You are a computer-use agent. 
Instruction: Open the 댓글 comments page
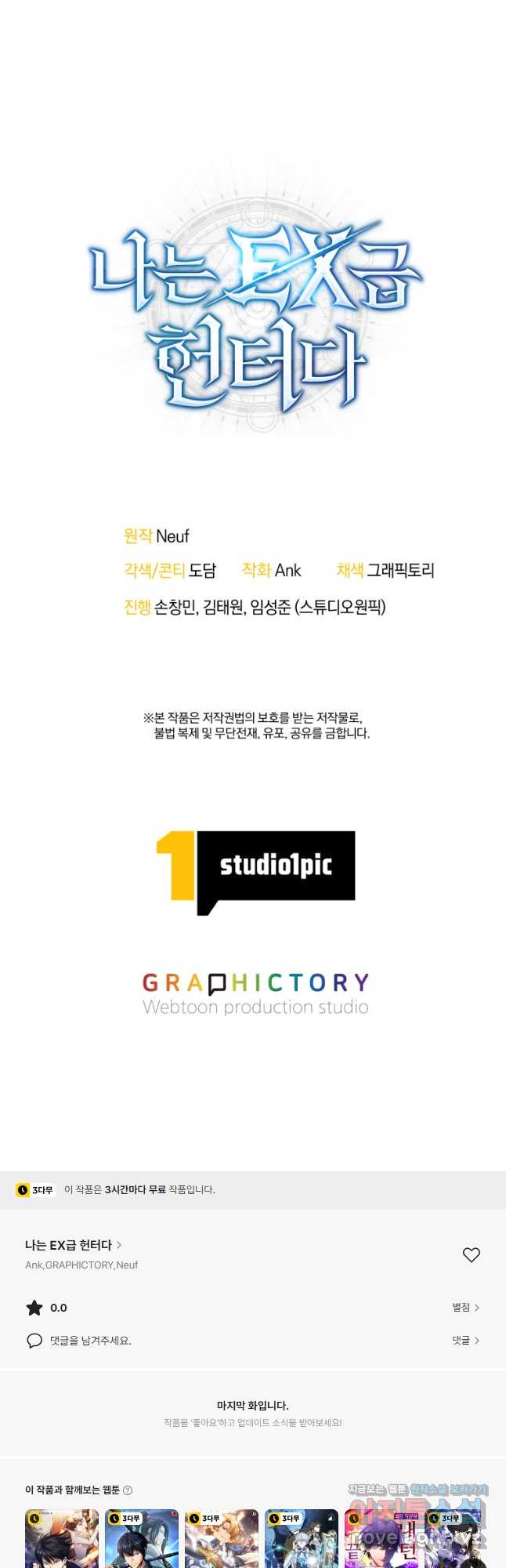[x=465, y=1341]
